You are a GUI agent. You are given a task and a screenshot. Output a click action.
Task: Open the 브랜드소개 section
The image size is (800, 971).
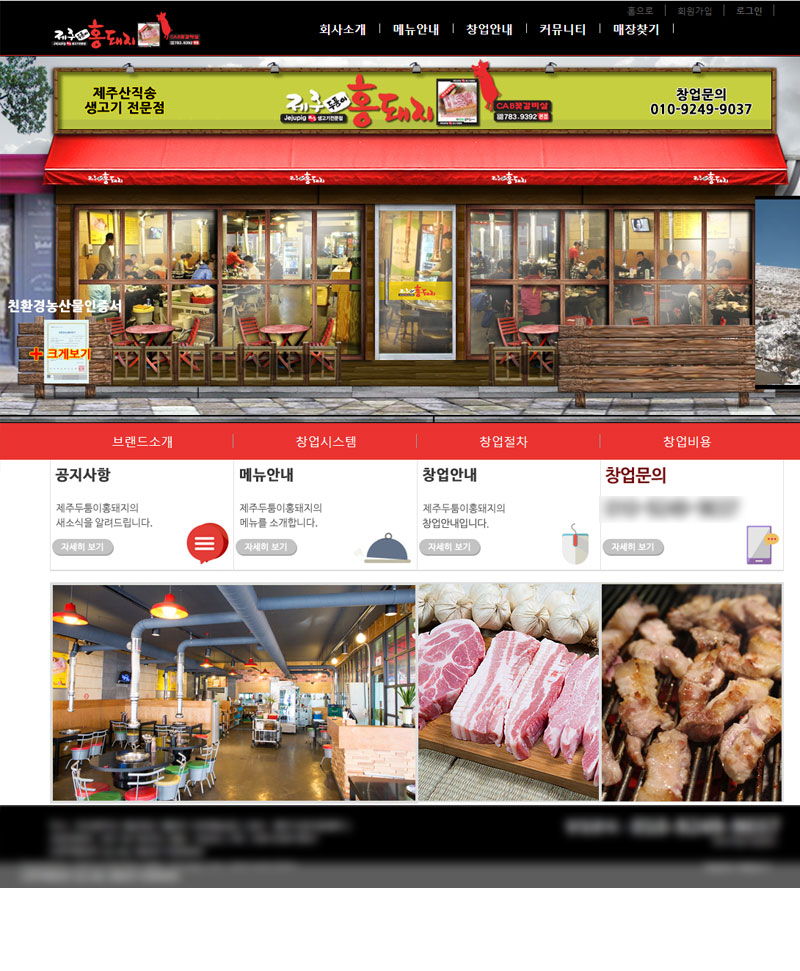pyautogui.click(x=142, y=441)
